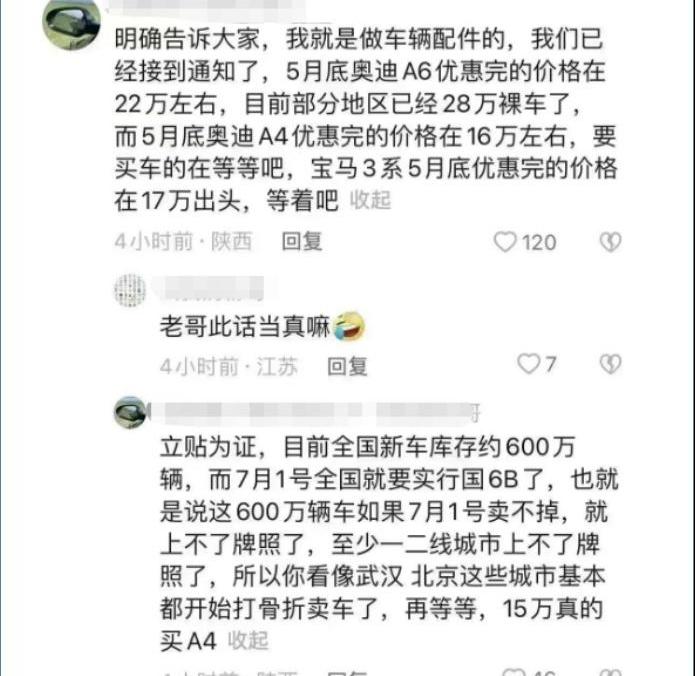This screenshot has height=676, width=695.
Task: Like the 老哥此话当真嘛 comment
Action: coord(528,365)
